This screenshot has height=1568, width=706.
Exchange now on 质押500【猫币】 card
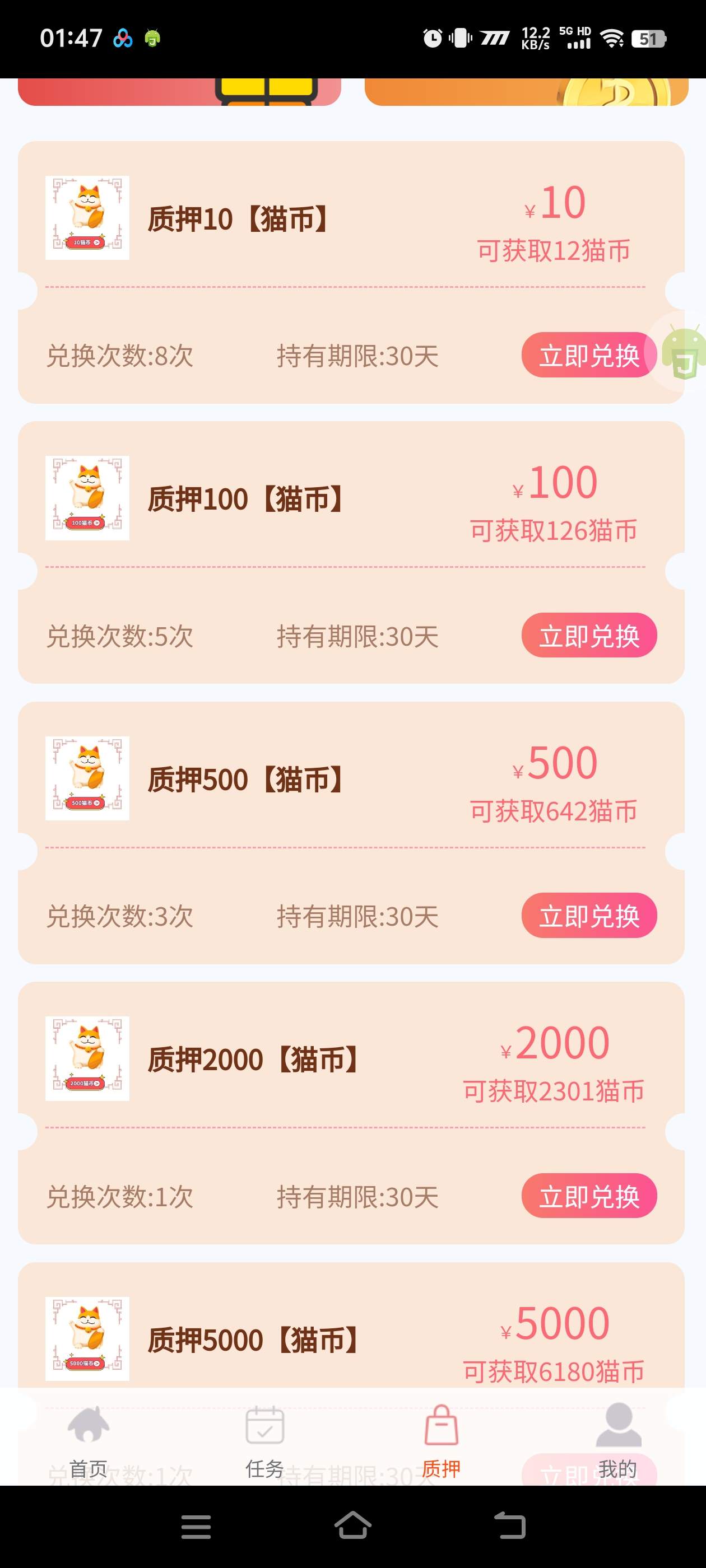coord(588,916)
